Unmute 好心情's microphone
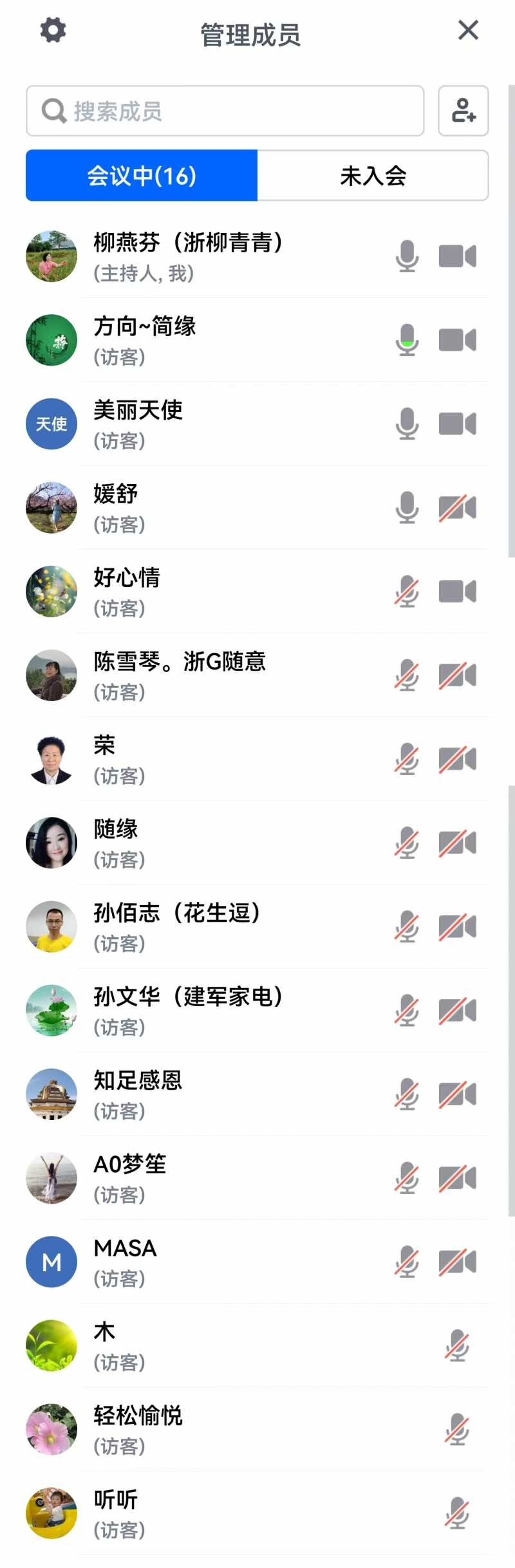 pos(407,591)
